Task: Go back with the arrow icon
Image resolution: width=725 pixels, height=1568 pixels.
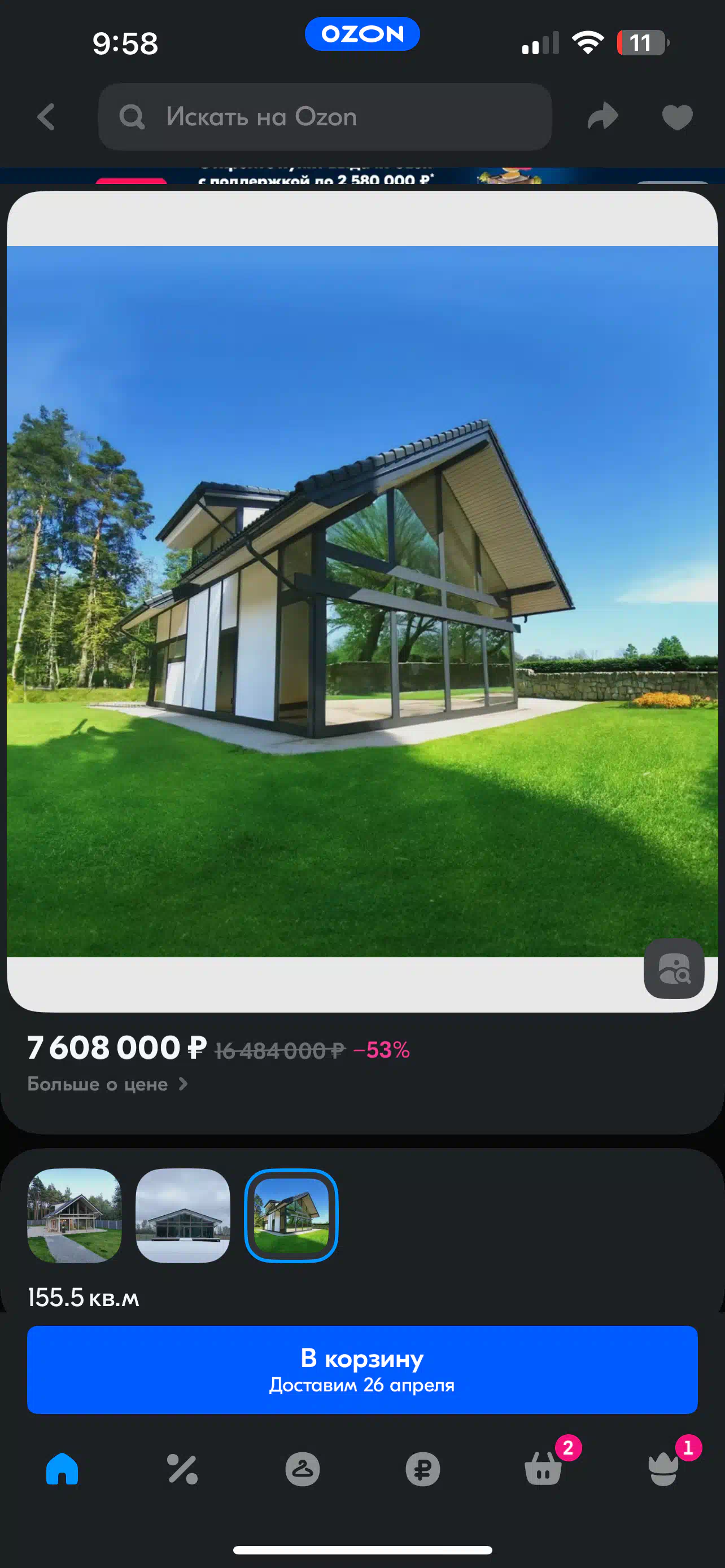Action: pyautogui.click(x=46, y=117)
